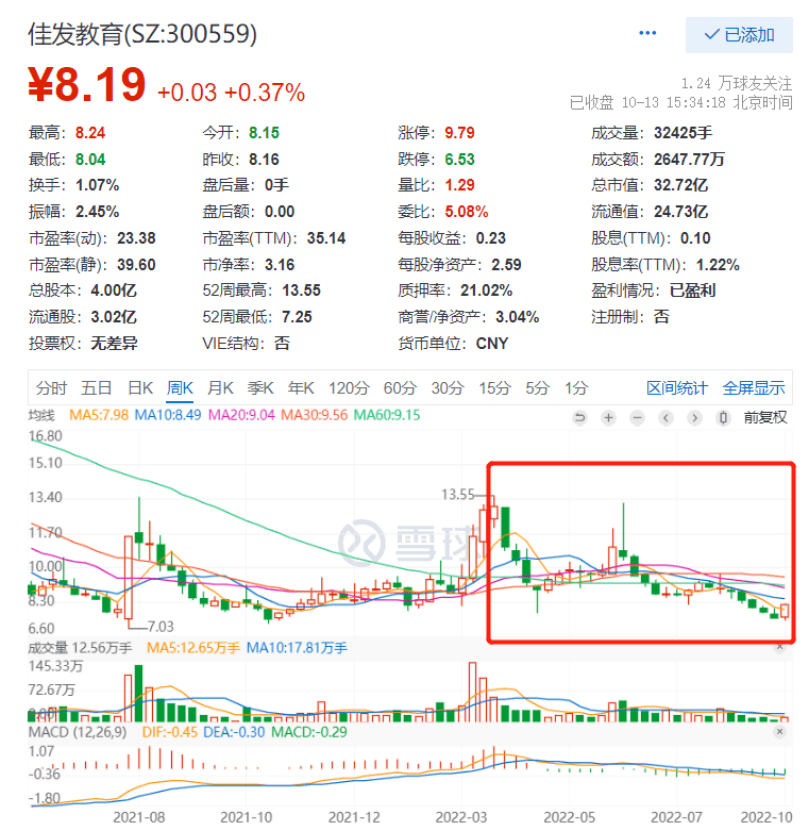Viewport: 810px width, 831px height.
Task: Switch to the 30分 interval
Action: (x=447, y=388)
